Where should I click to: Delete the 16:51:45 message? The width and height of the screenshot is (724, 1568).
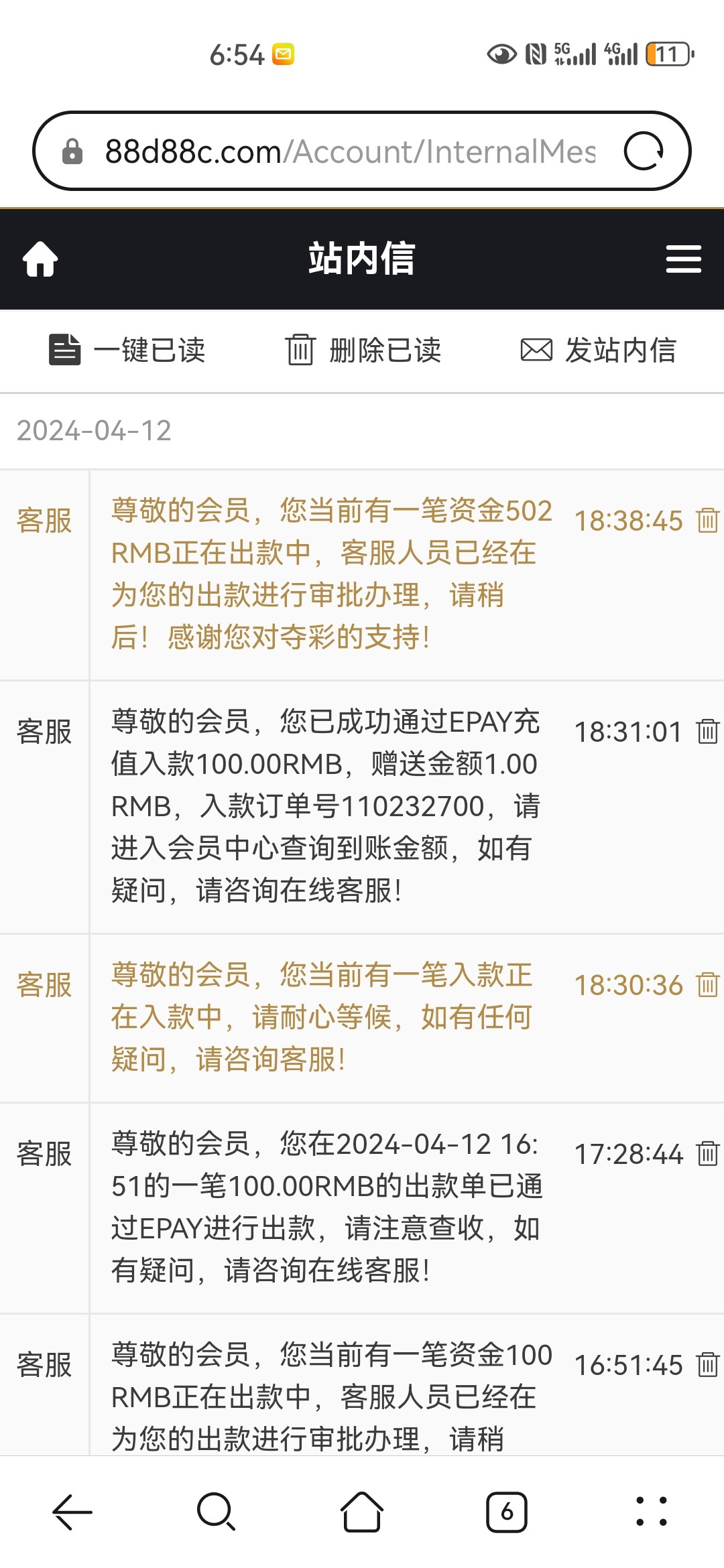(708, 1364)
